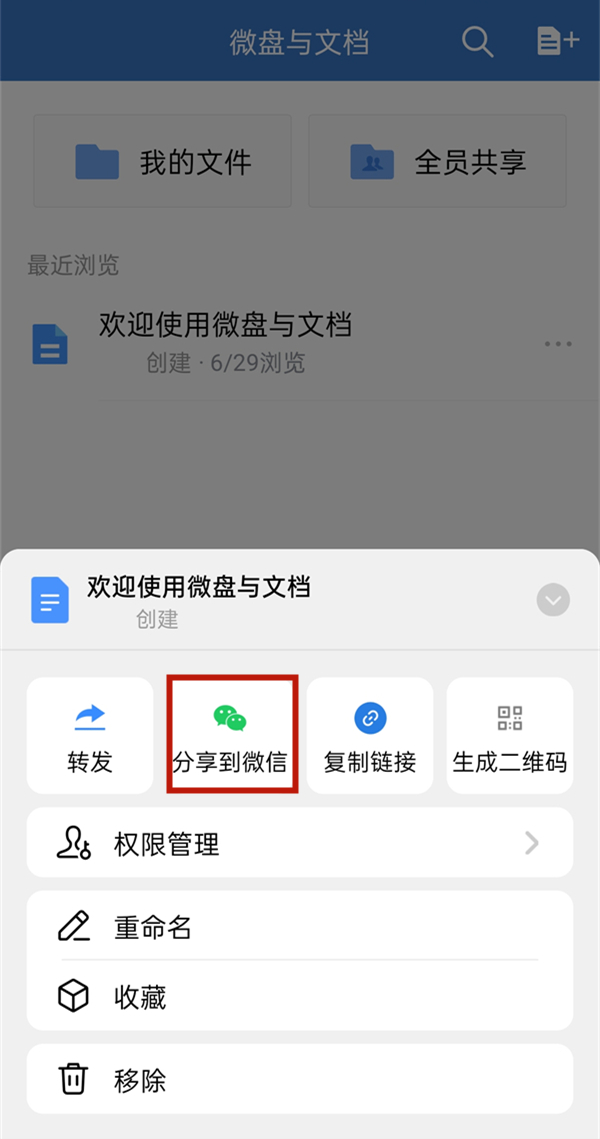The width and height of the screenshot is (600, 1139).
Task: Add the document to 收藏 favorites
Action: pyautogui.click(x=299, y=996)
